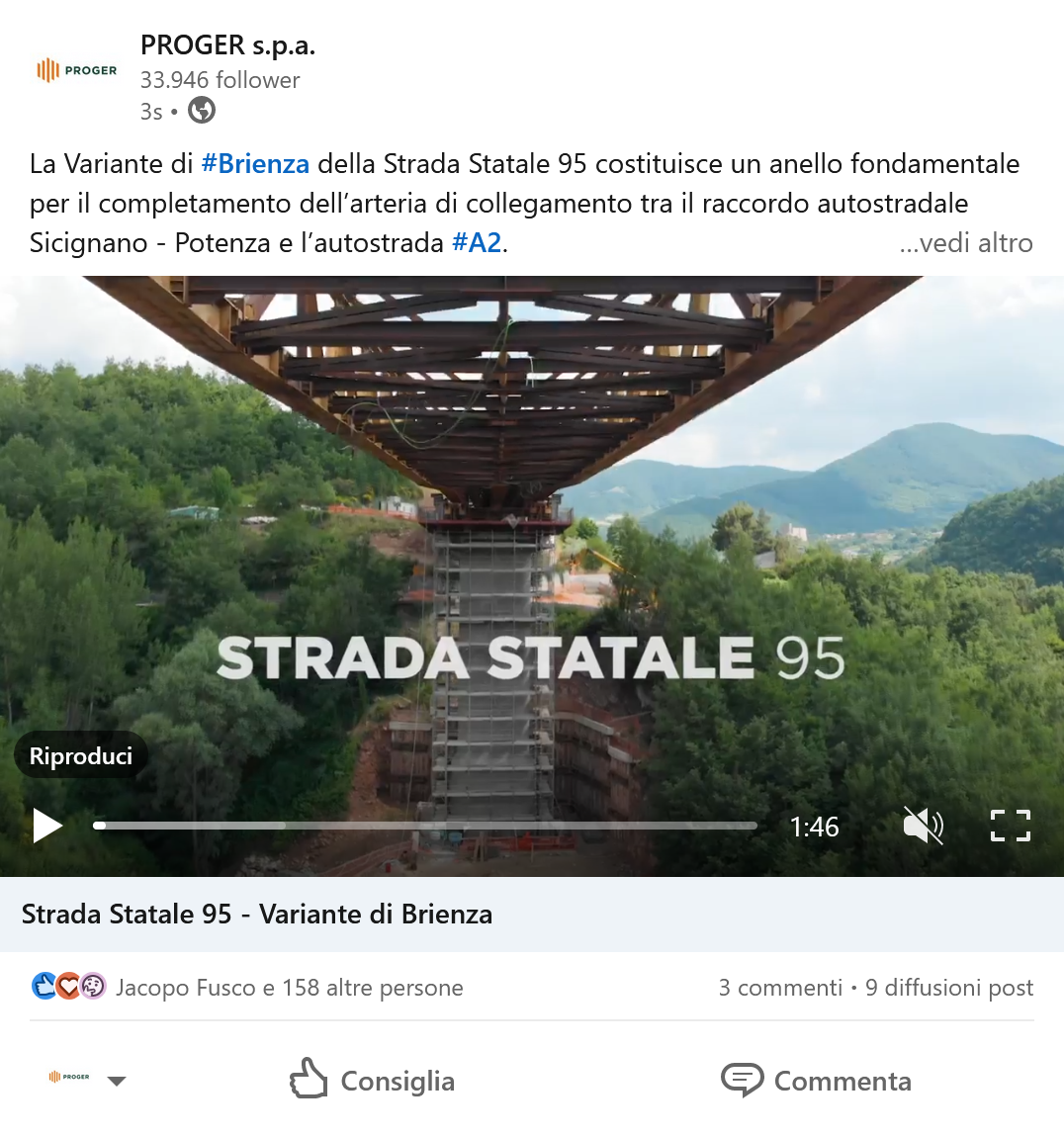This screenshot has width=1064, height=1136.
Task: View the 9 diffusioni post
Action: (948, 988)
